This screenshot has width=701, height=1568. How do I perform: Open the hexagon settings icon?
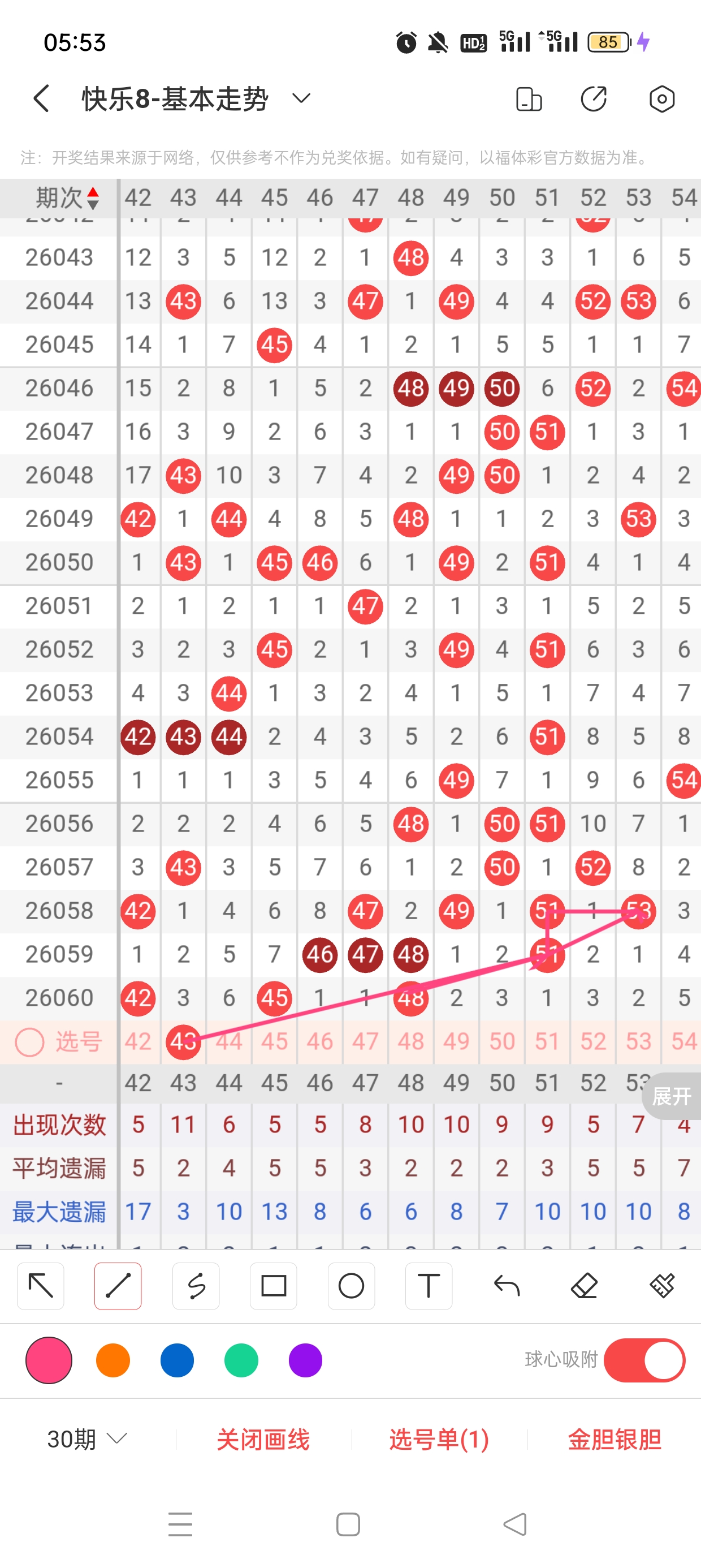661,98
